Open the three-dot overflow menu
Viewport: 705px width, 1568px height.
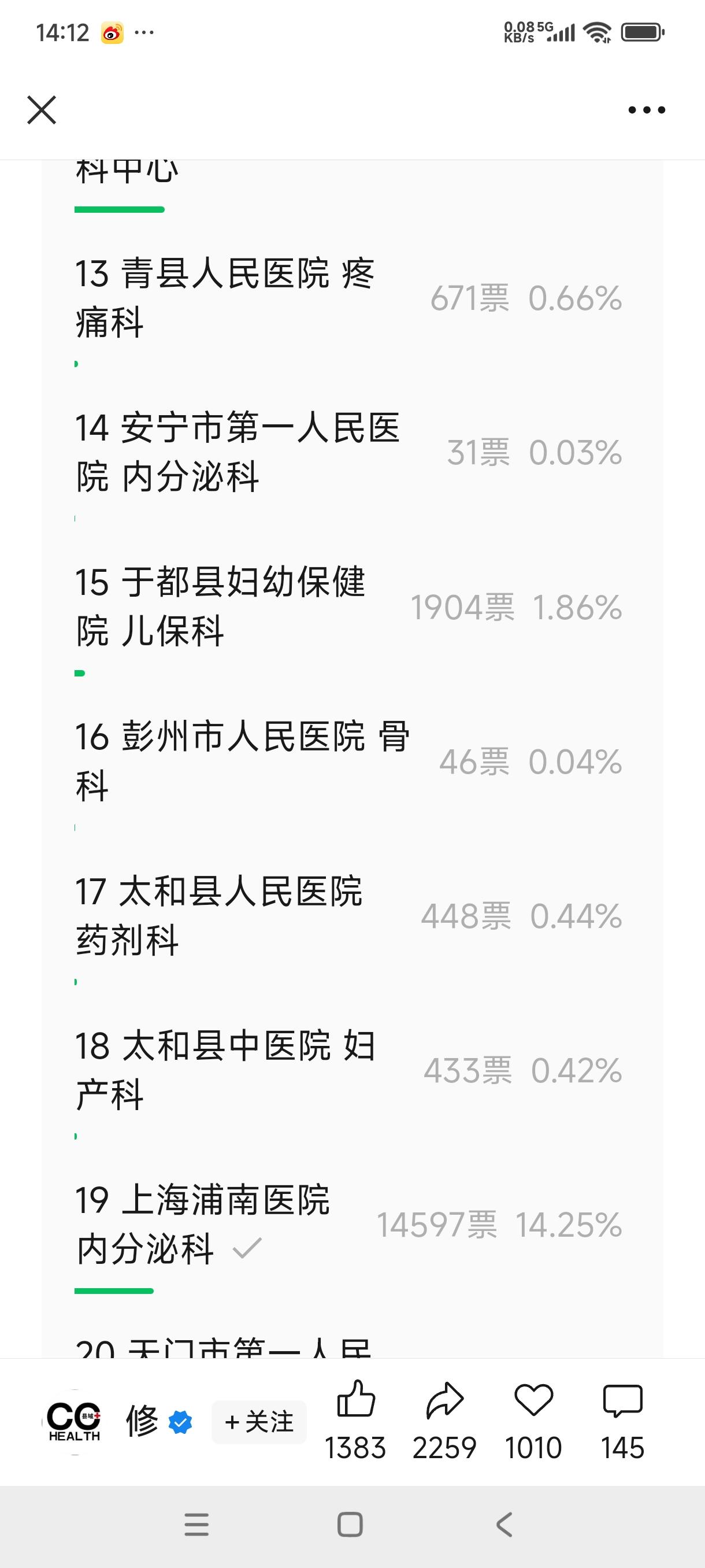coord(646,110)
